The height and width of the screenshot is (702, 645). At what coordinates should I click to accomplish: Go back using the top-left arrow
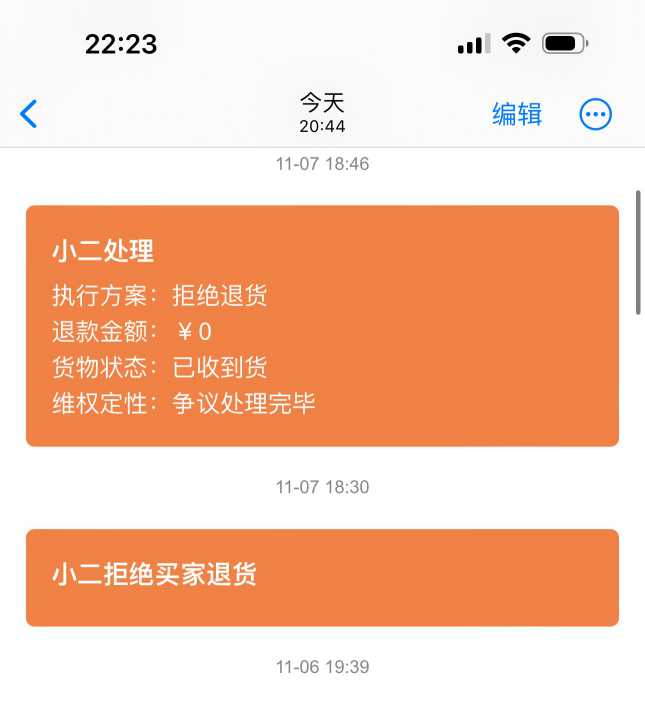click(28, 114)
